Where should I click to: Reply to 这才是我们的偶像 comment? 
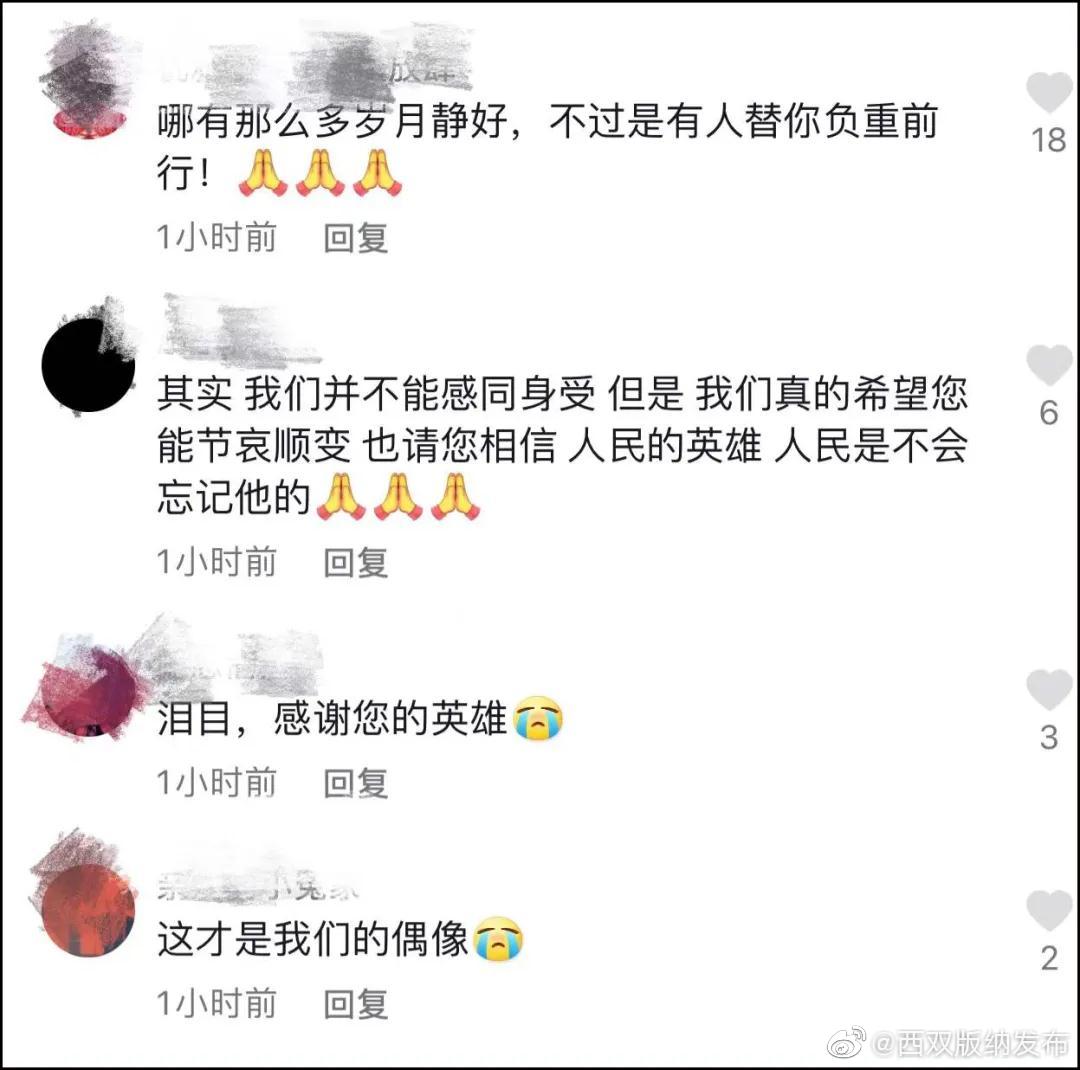(x=355, y=1003)
